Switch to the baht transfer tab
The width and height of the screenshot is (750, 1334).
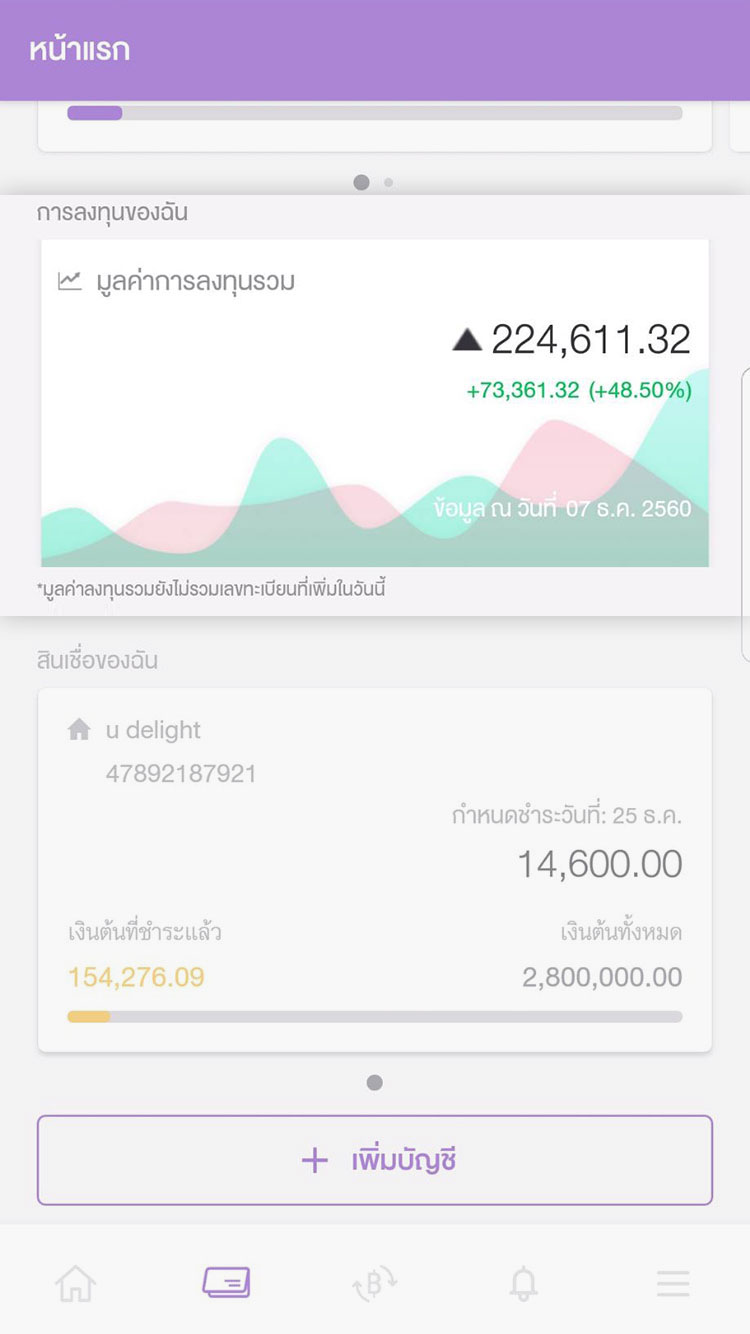[375, 1283]
